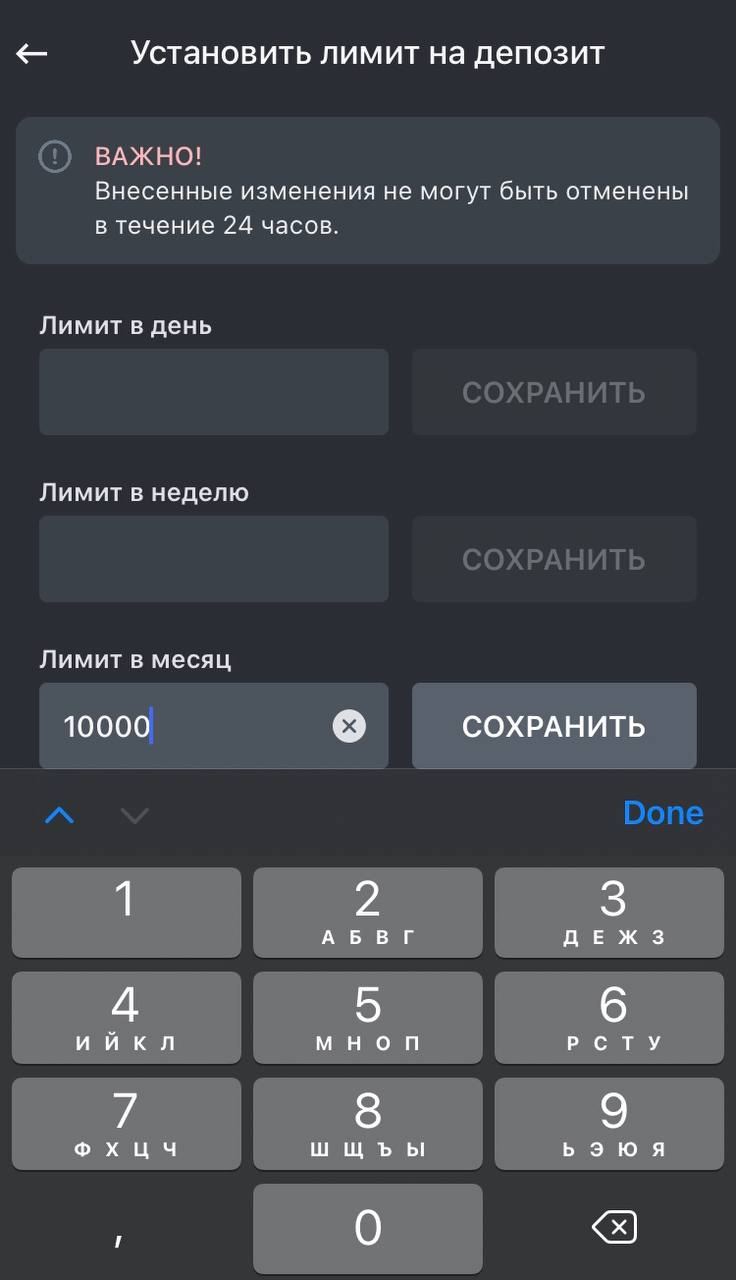
Task: Go back using the top-left arrow
Action: [x=32, y=54]
